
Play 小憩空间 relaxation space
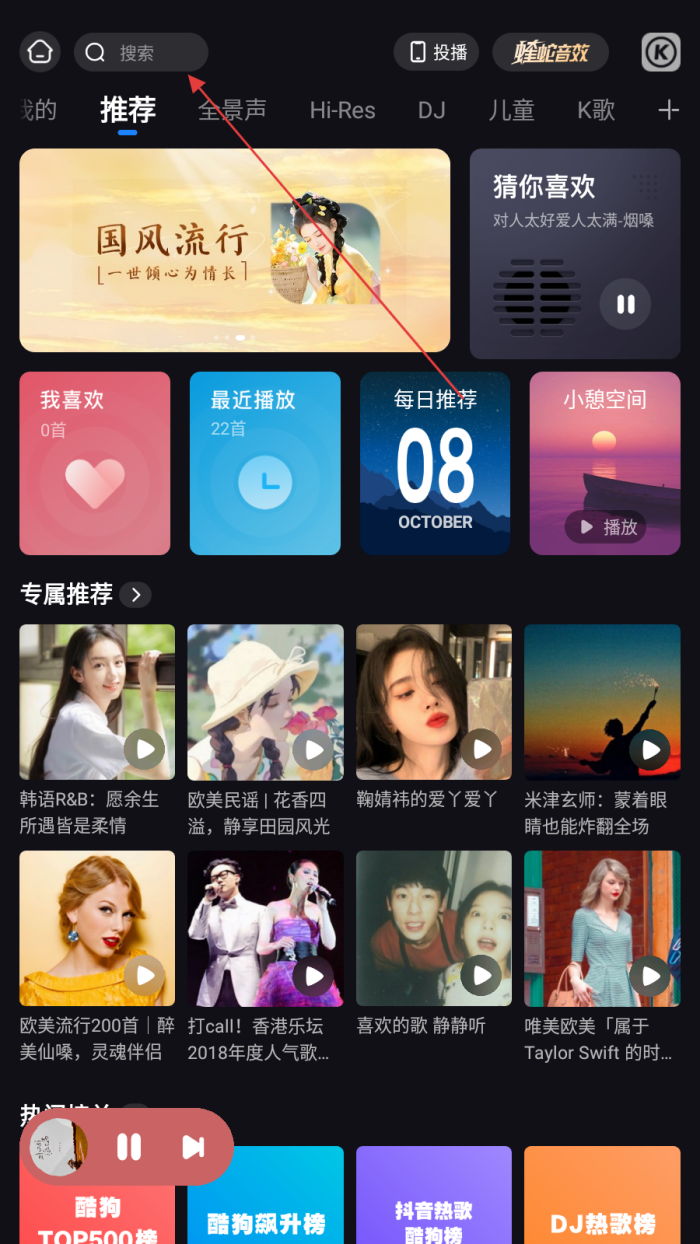click(606, 527)
